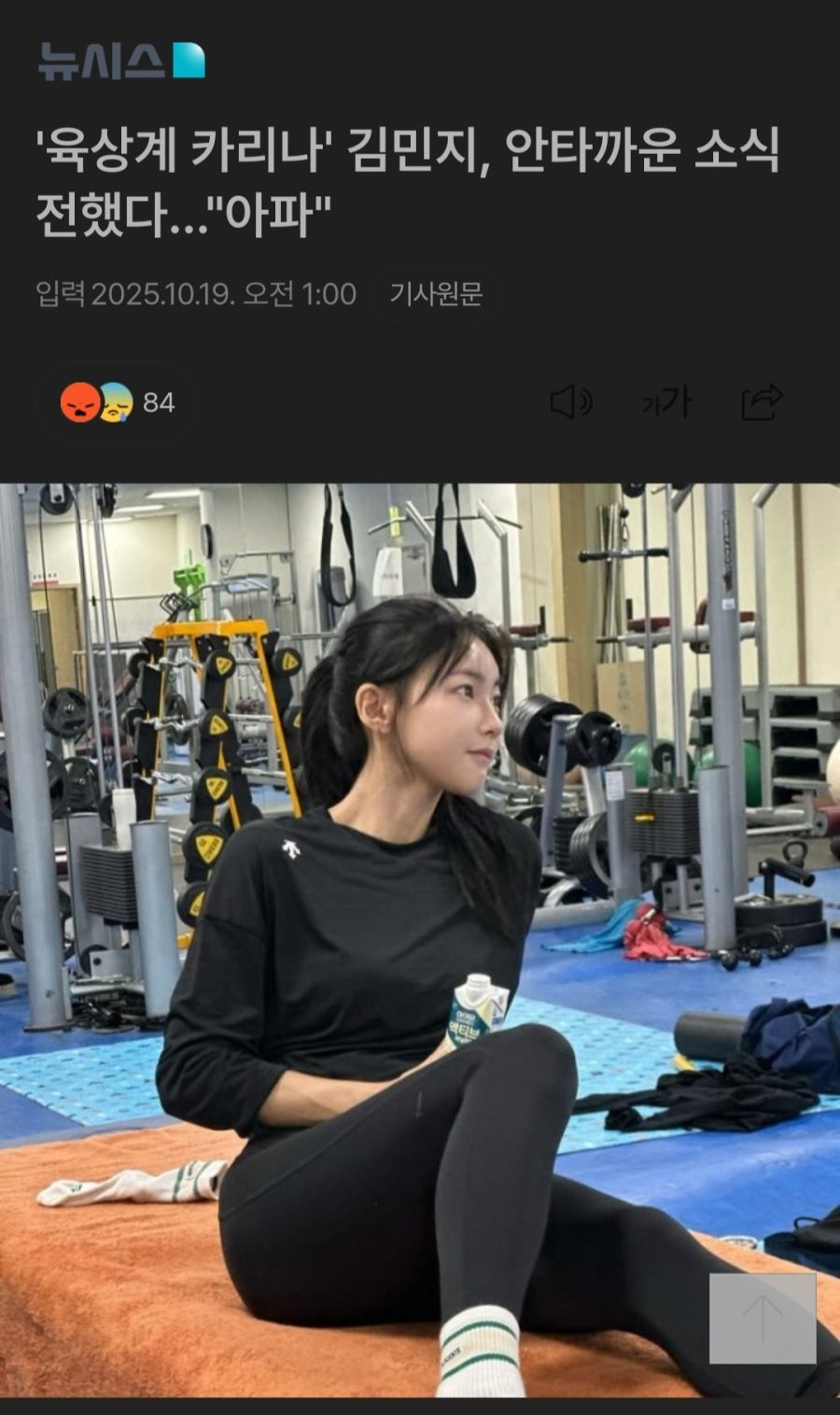The image size is (840, 1415).
Task: Adjust the font size with 가가
Action: coord(666,402)
